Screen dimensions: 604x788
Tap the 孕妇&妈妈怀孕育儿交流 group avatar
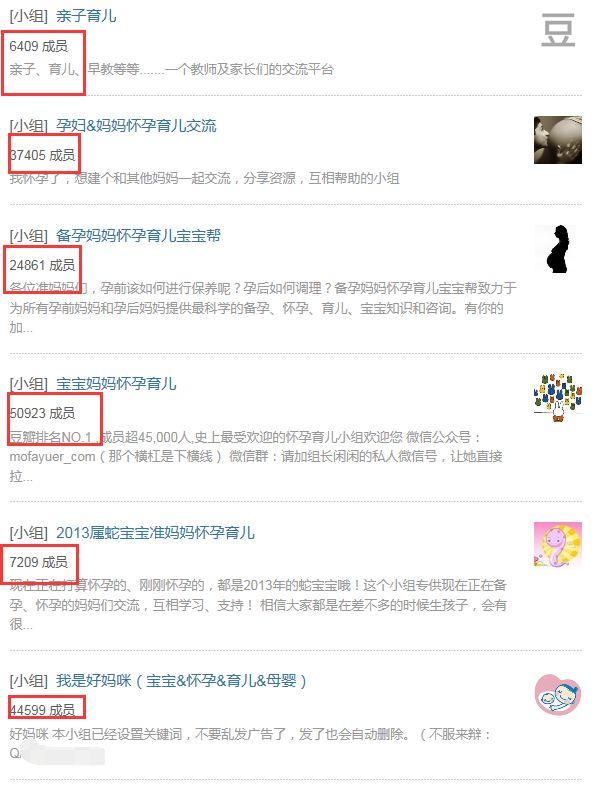point(557,139)
